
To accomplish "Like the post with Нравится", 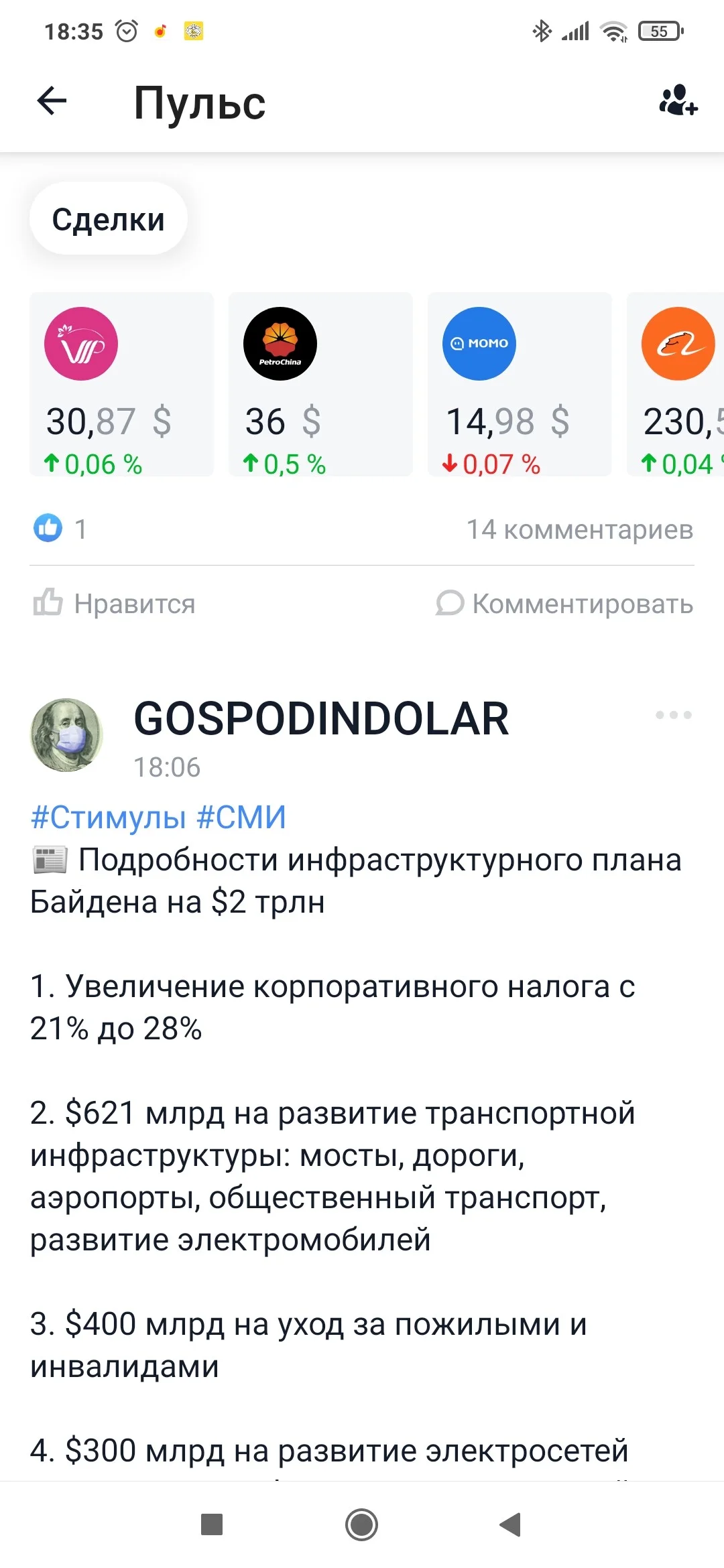I will click(115, 603).
